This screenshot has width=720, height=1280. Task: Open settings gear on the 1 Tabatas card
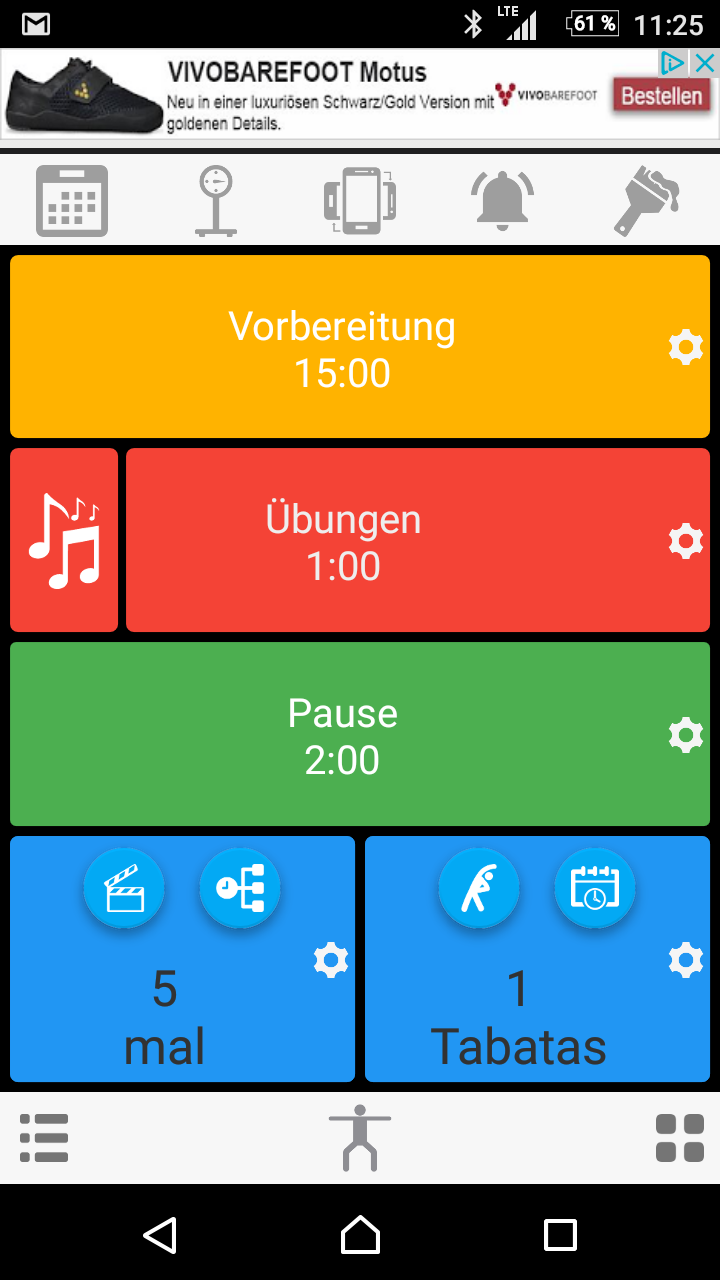[685, 960]
